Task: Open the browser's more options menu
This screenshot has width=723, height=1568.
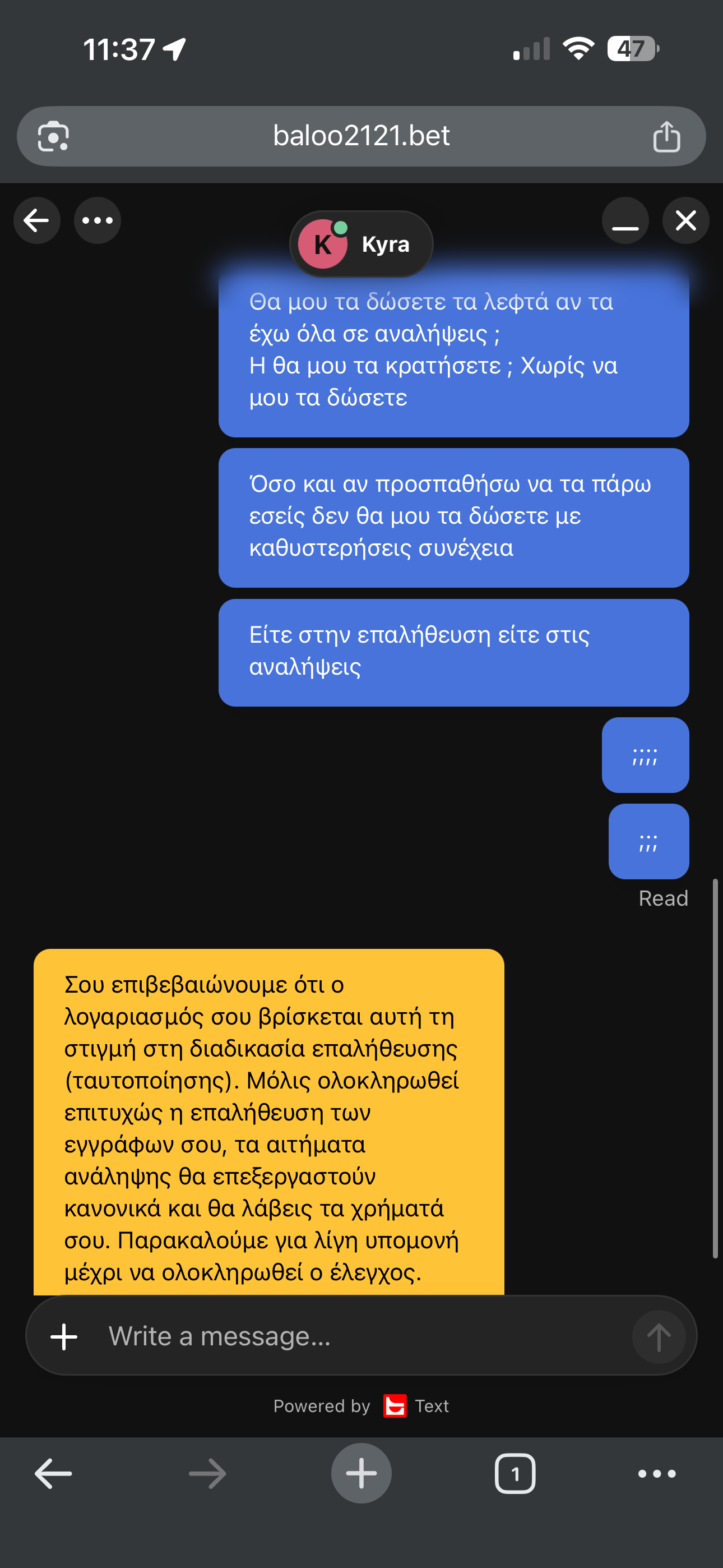Action: 657,1474
